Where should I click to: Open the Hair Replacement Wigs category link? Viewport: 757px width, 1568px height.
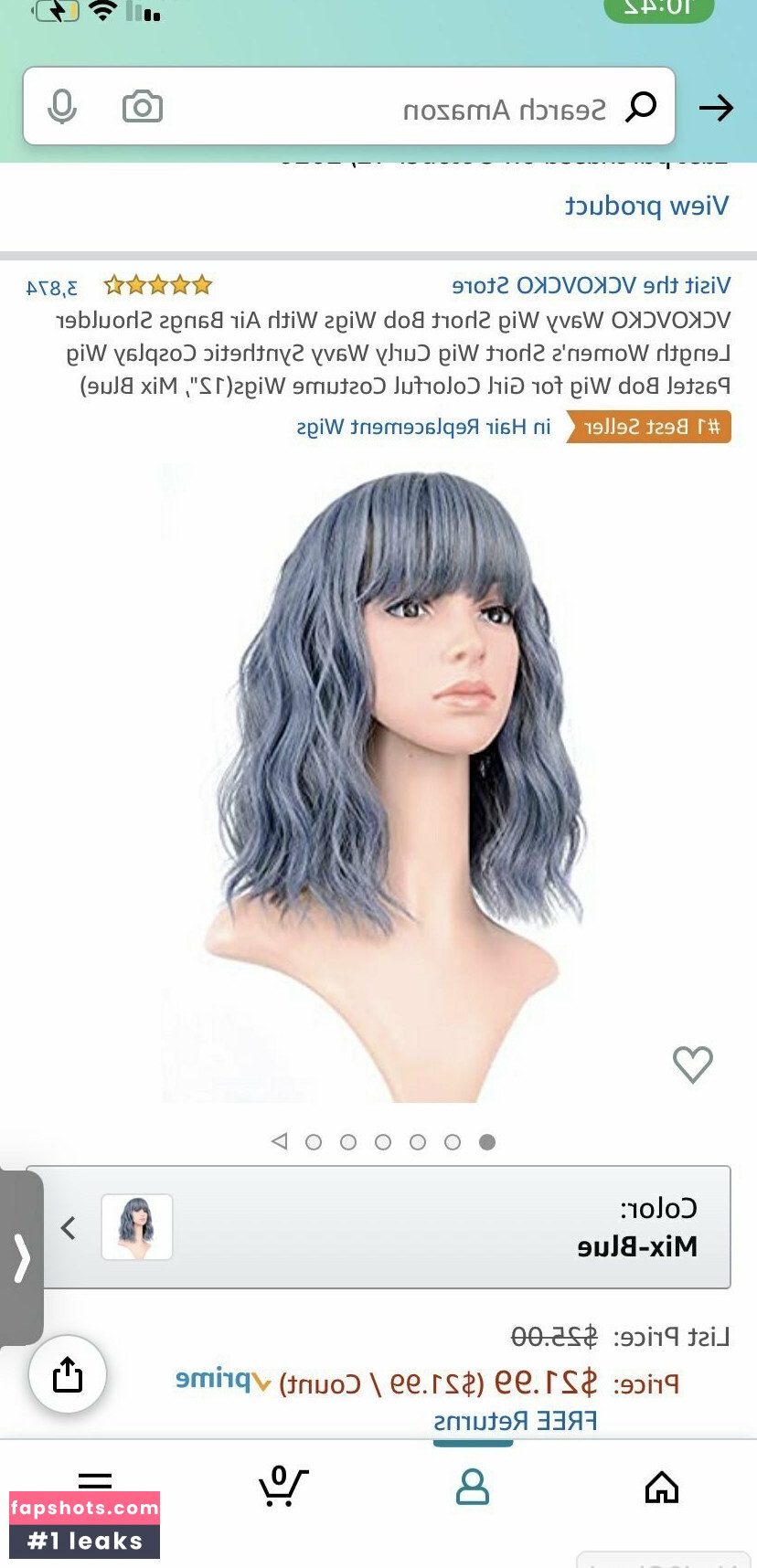click(x=424, y=427)
